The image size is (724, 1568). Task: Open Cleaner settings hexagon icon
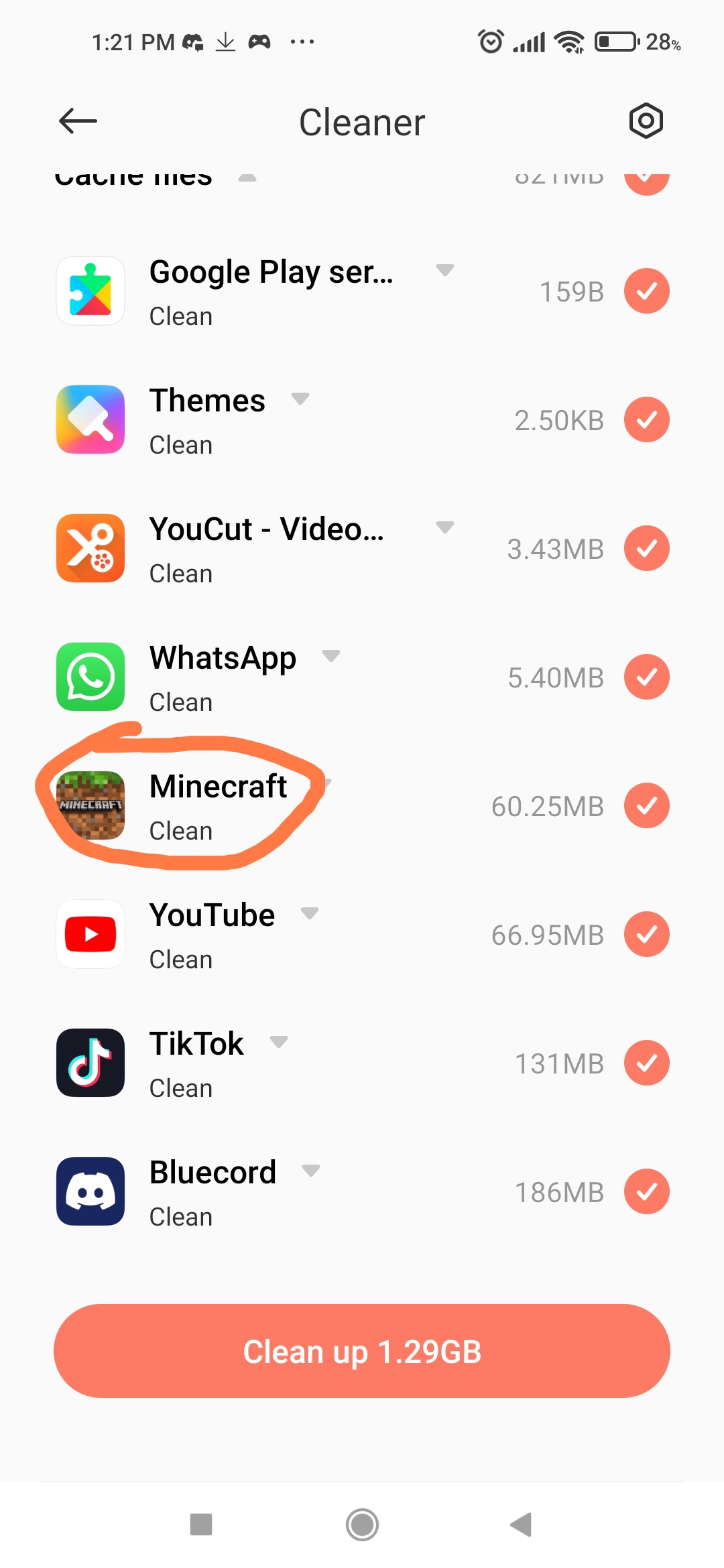point(646,121)
